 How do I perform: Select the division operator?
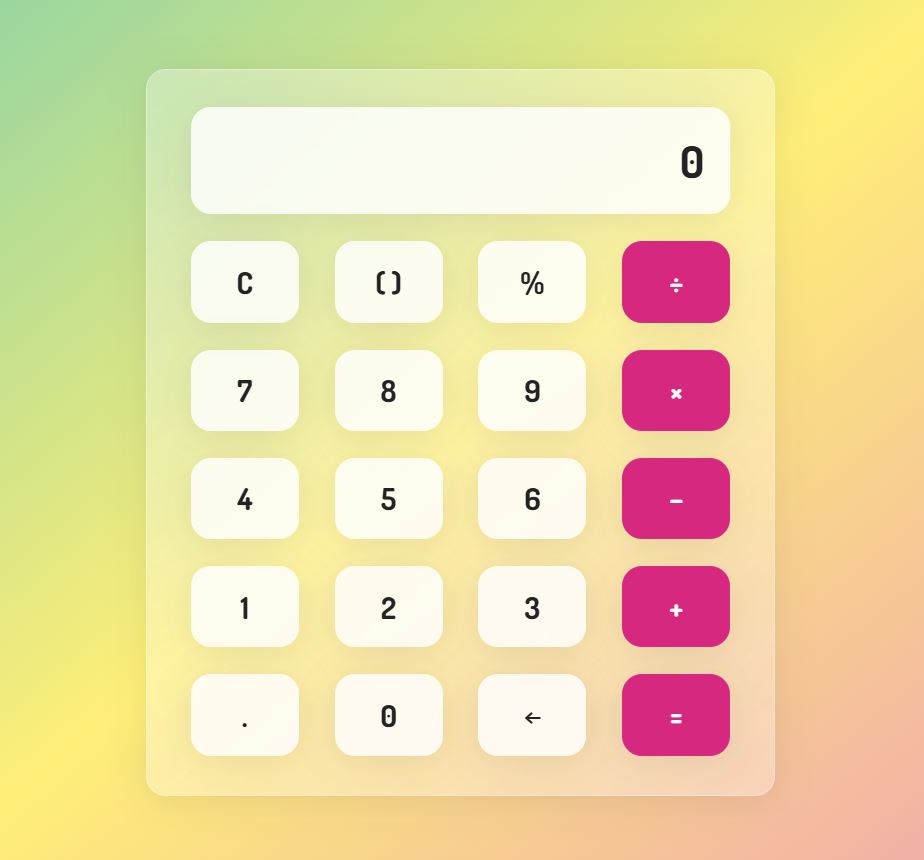[x=676, y=282]
